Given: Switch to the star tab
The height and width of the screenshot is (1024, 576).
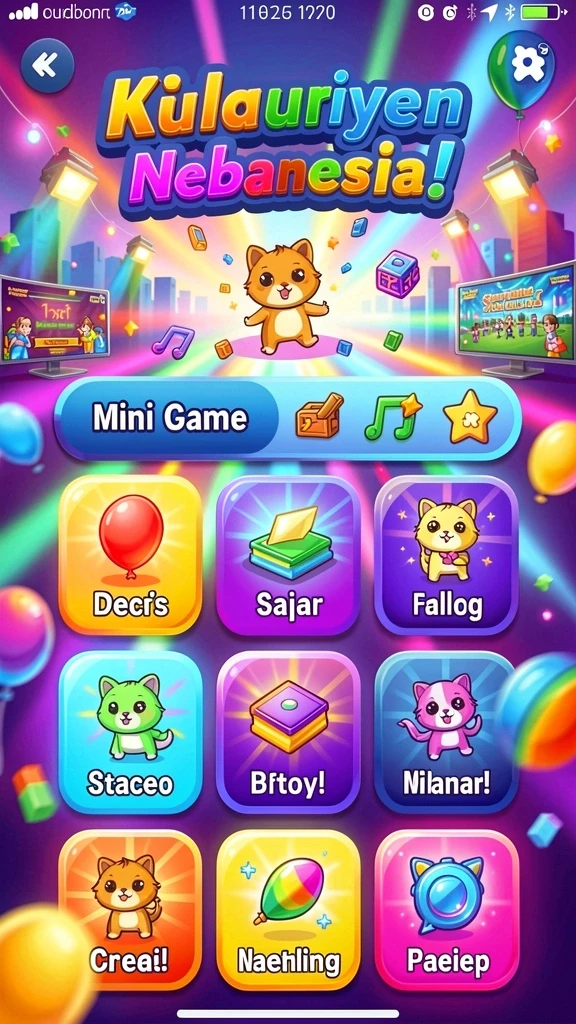Looking at the screenshot, I should coord(470,417).
